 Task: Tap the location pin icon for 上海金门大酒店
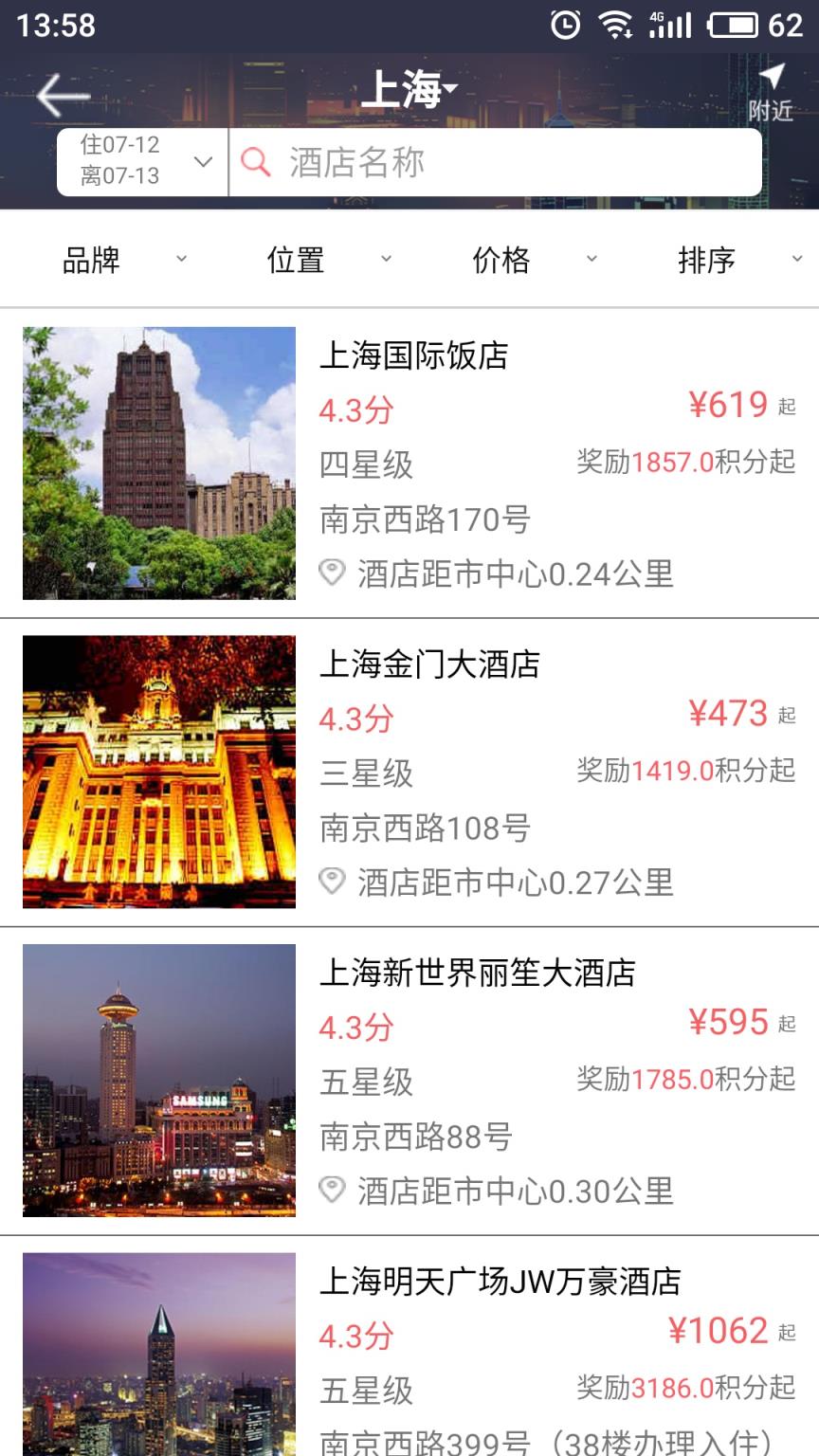pos(332,883)
